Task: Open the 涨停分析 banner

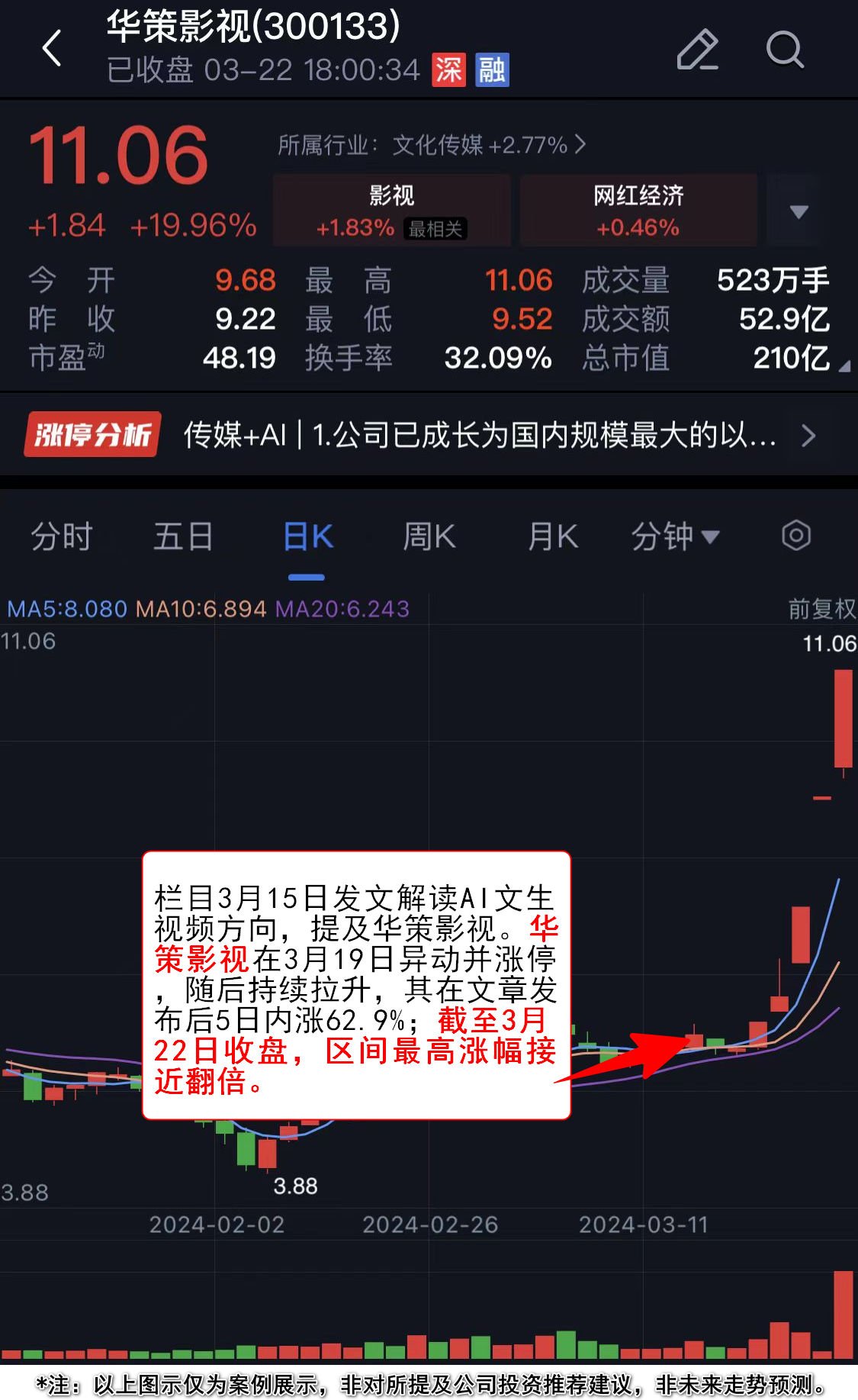Action: tap(427, 436)
